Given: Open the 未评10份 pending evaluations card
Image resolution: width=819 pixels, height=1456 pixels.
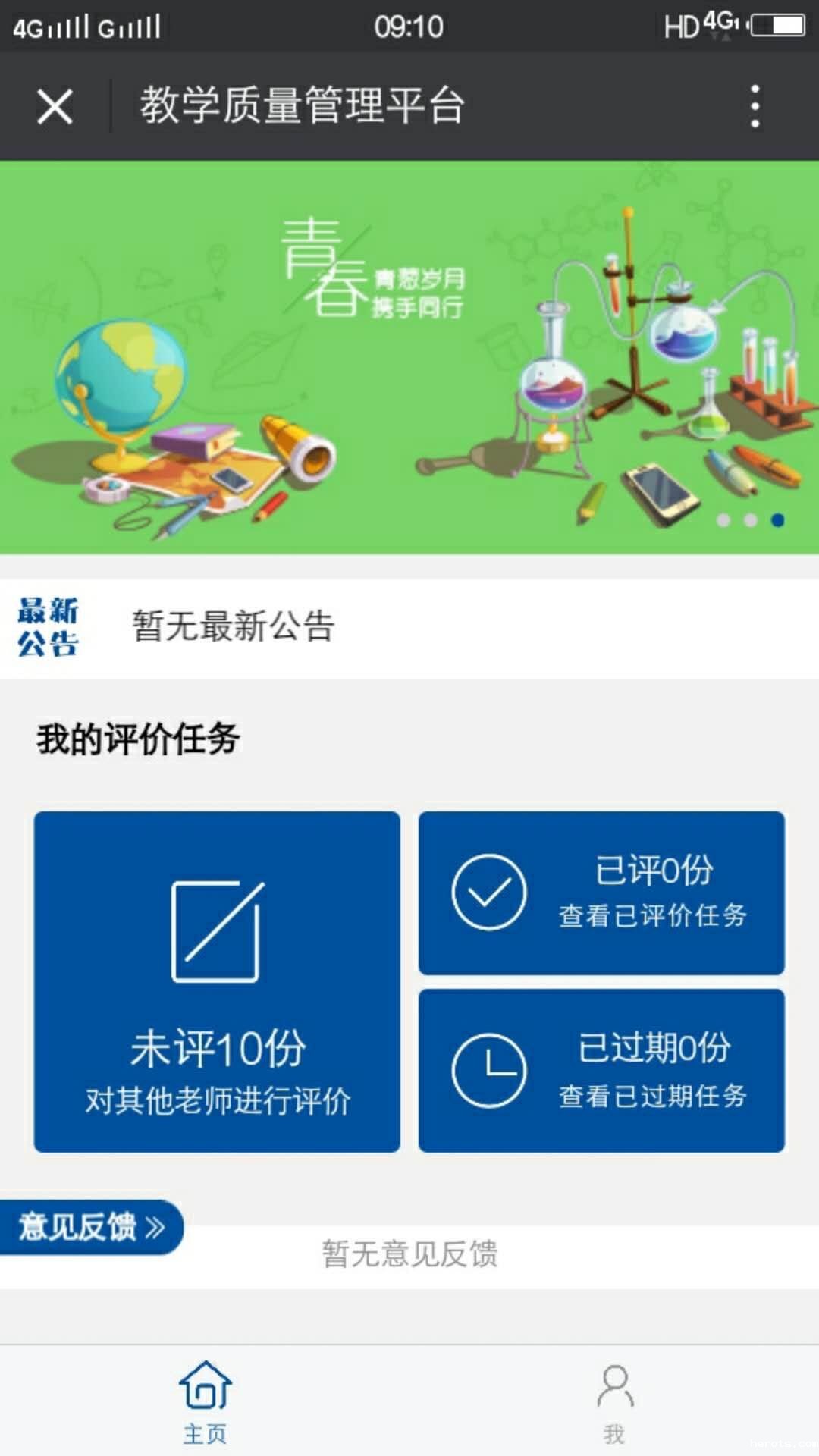Looking at the screenshot, I should (217, 982).
